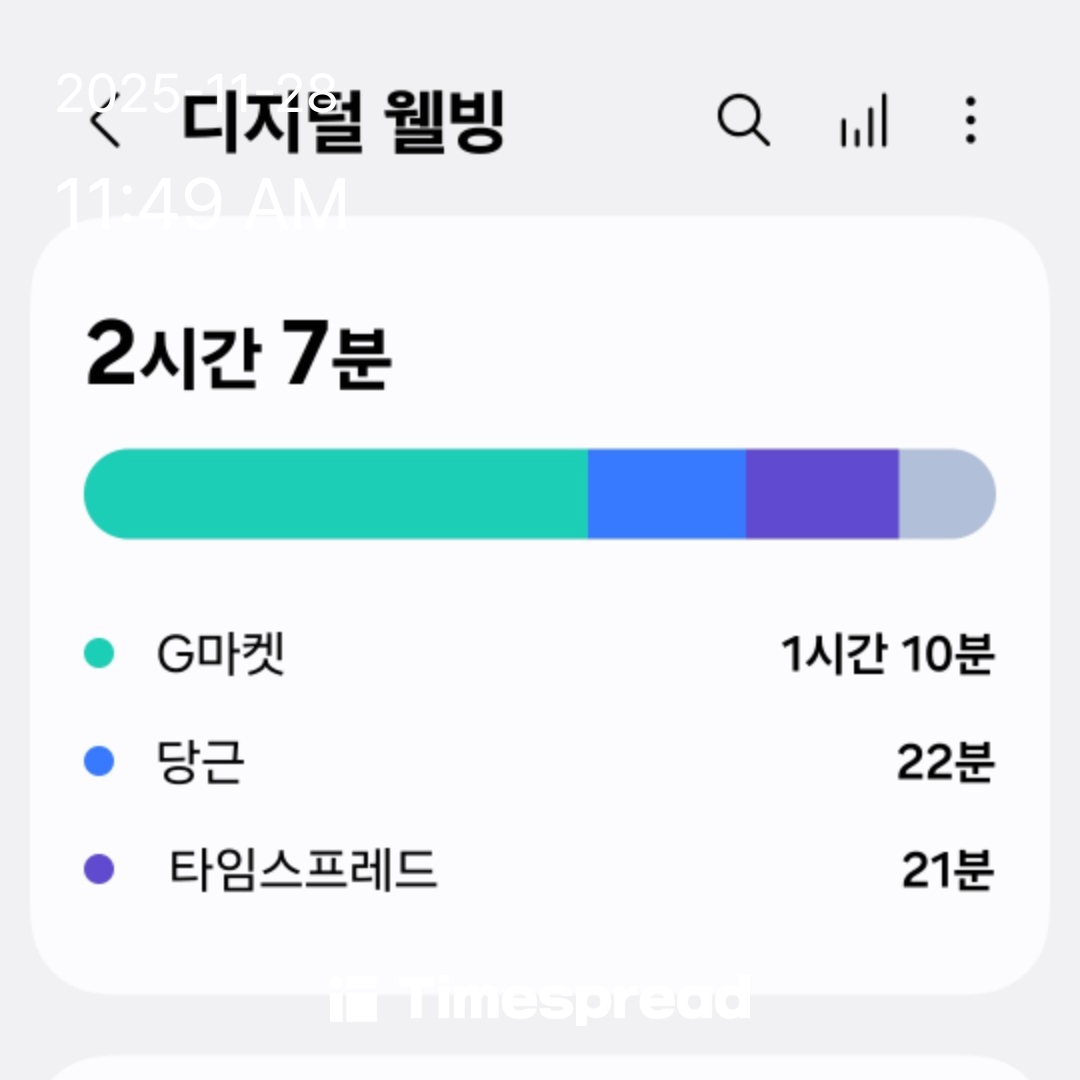Open the three-dot overflow menu
The height and width of the screenshot is (1080, 1080).
(x=970, y=121)
